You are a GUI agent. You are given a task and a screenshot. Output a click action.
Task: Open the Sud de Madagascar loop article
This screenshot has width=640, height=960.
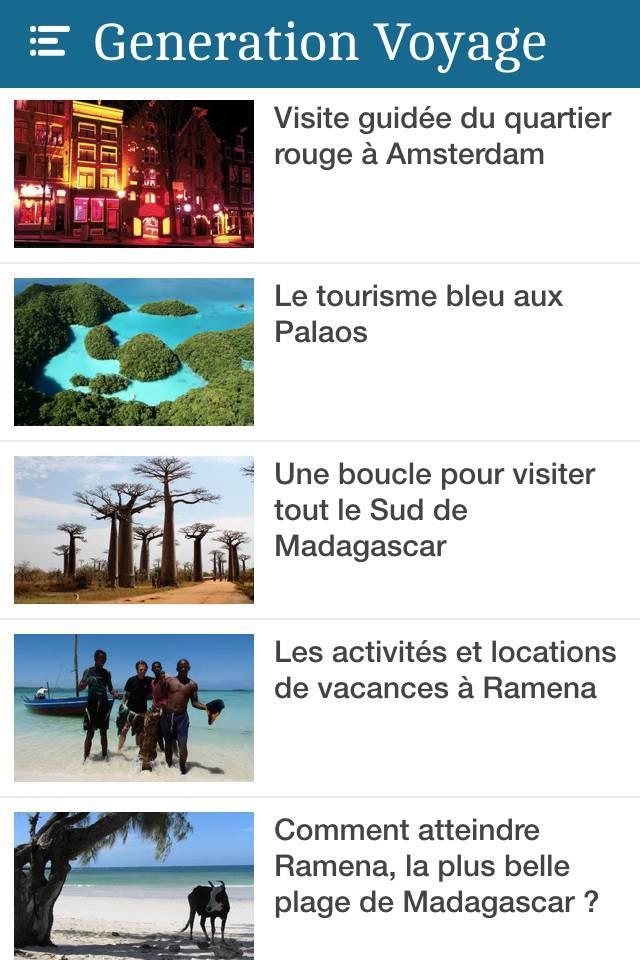(x=434, y=510)
